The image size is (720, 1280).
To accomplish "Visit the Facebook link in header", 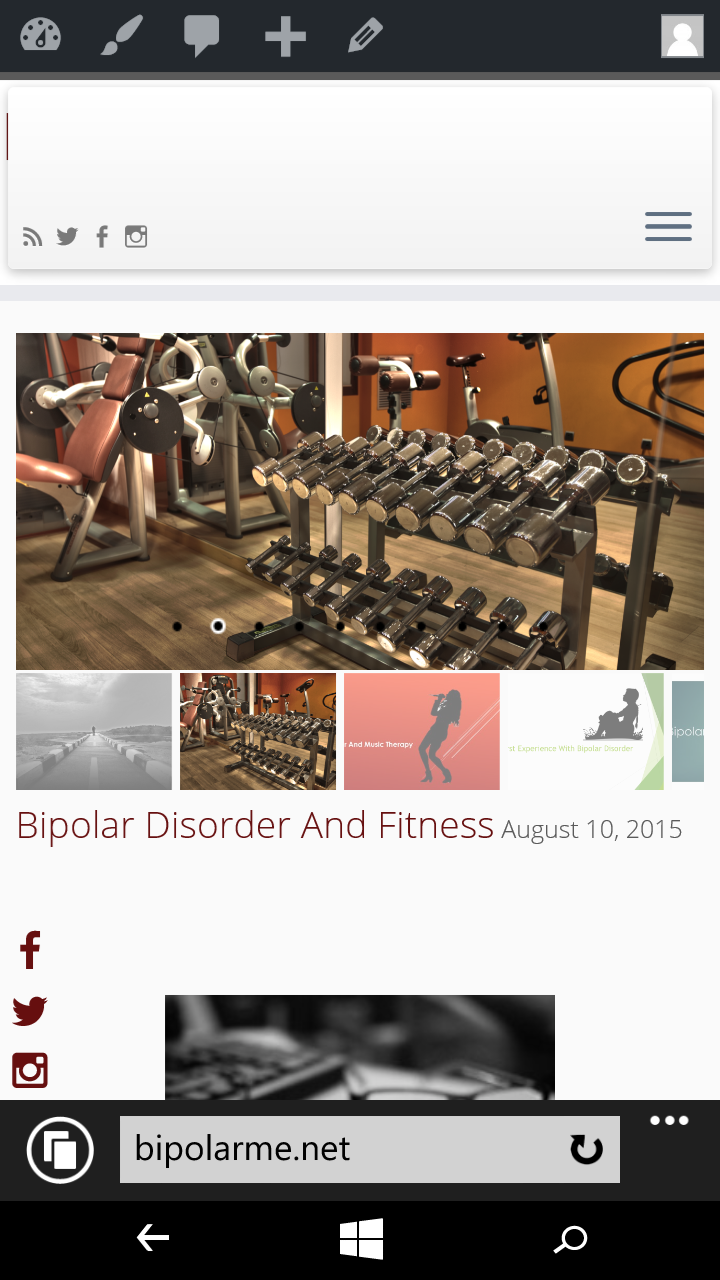I will (x=101, y=237).
